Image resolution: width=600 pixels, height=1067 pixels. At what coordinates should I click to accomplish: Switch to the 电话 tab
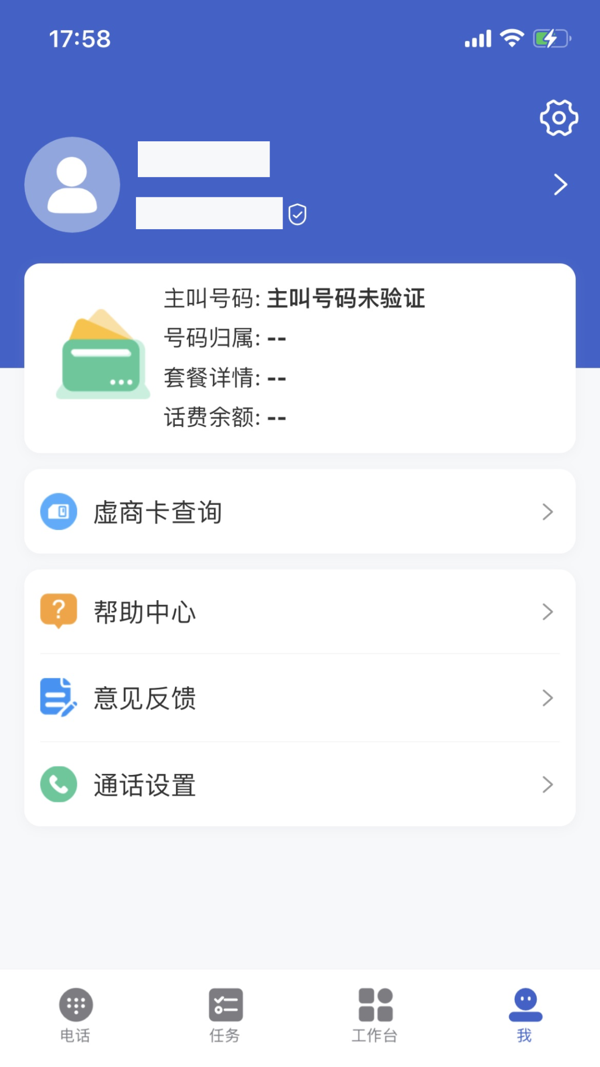pyautogui.click(x=75, y=1015)
